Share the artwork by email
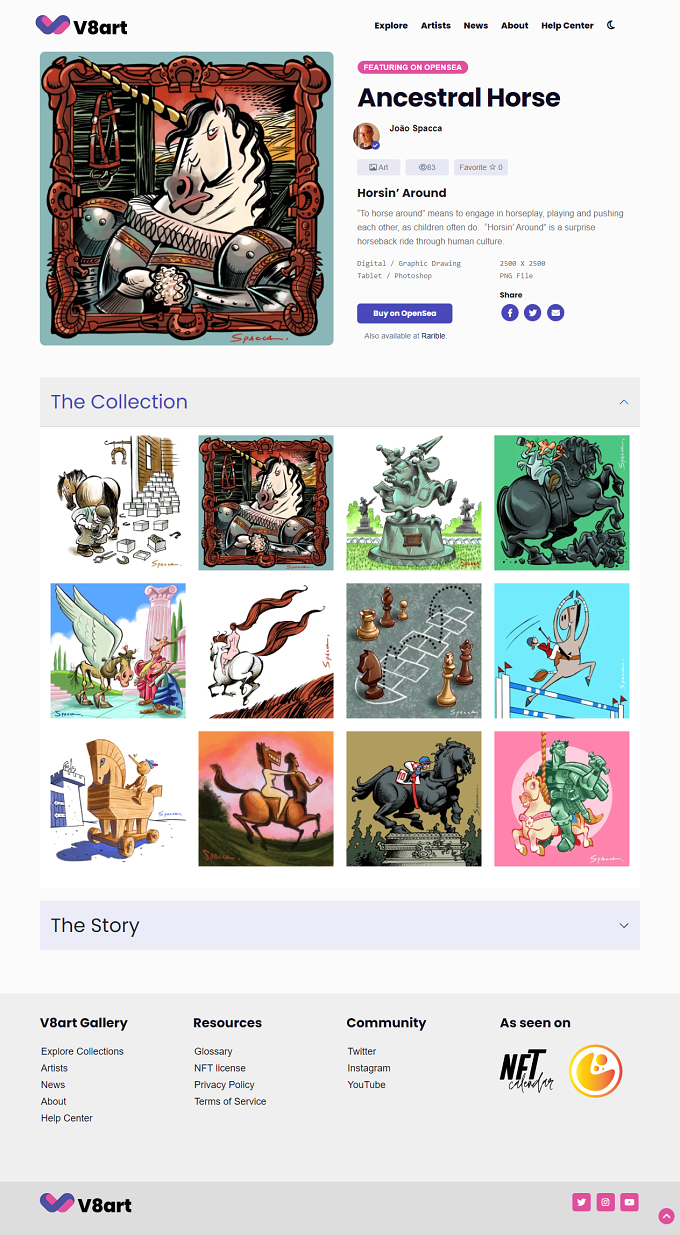 point(556,313)
